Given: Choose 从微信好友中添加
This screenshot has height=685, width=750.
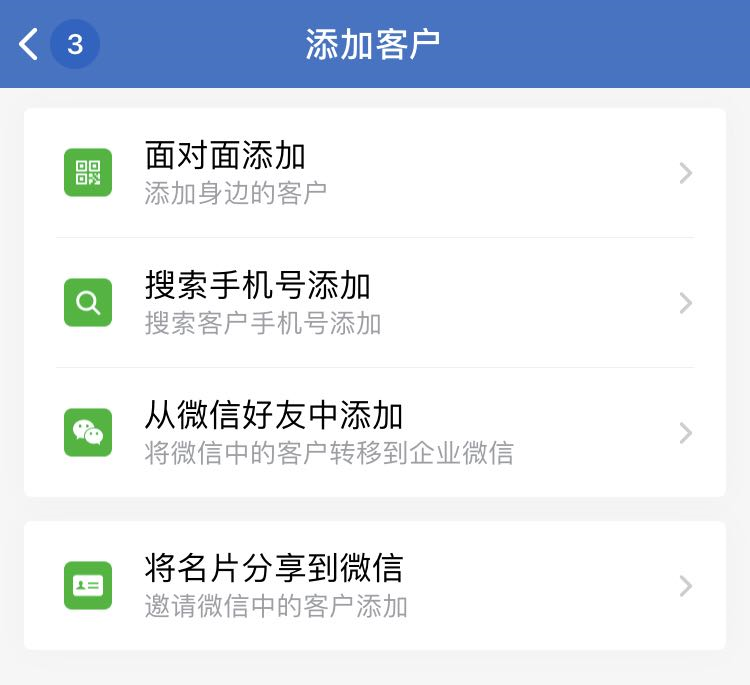Looking at the screenshot, I should coord(374,433).
